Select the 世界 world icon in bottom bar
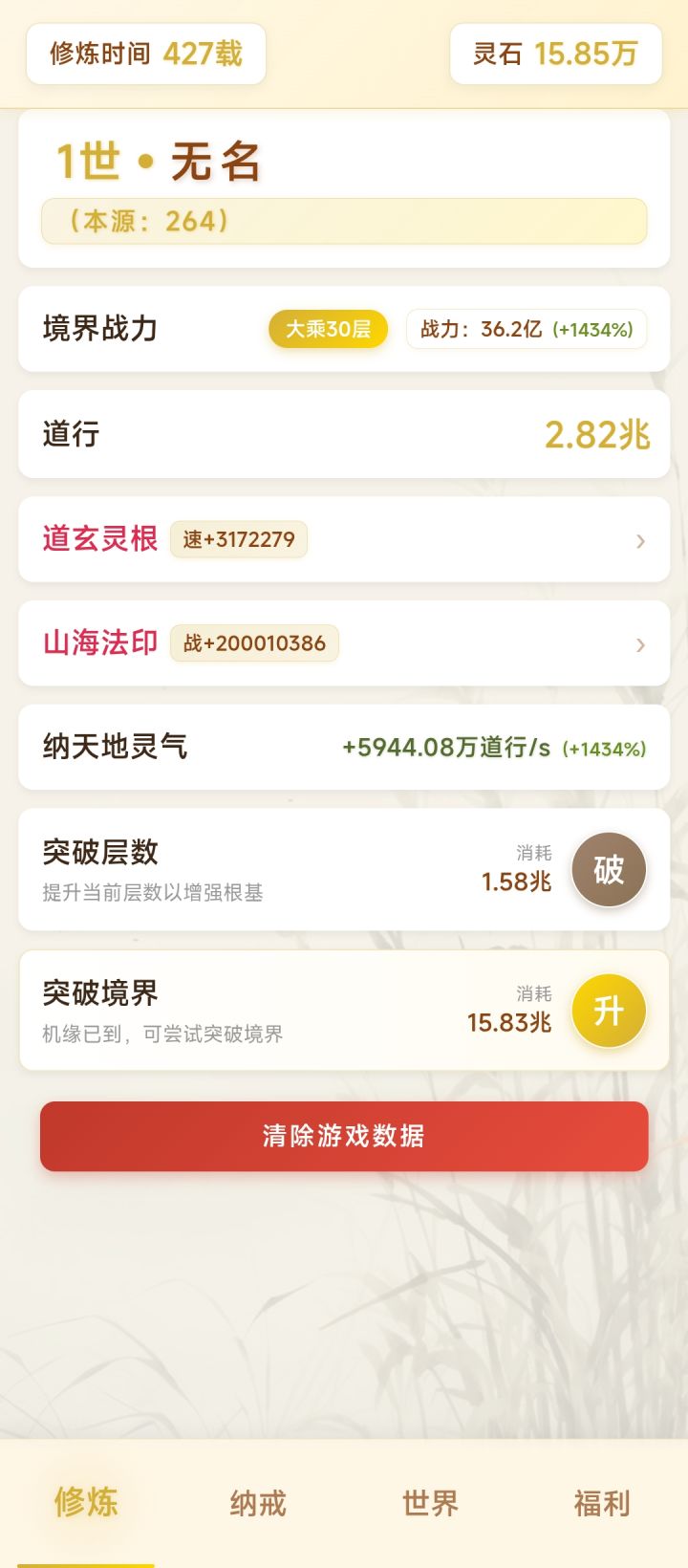 [x=428, y=1503]
